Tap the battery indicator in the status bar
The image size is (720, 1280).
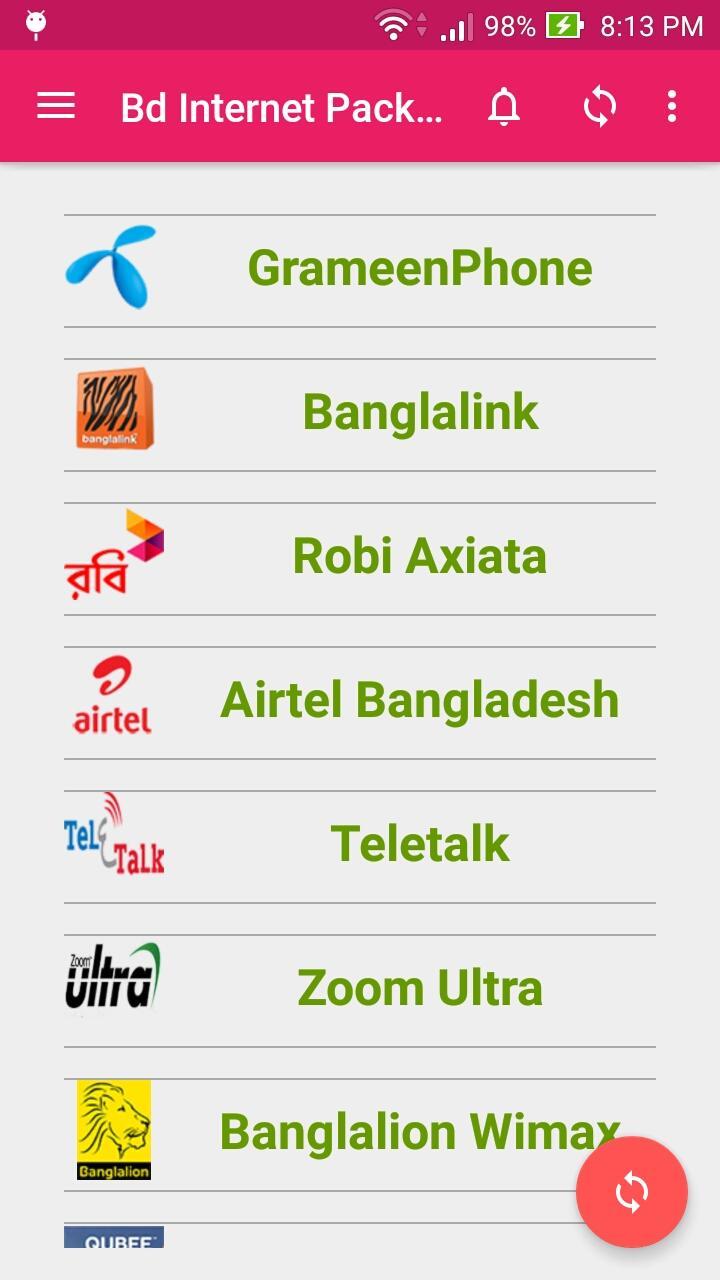tap(565, 26)
